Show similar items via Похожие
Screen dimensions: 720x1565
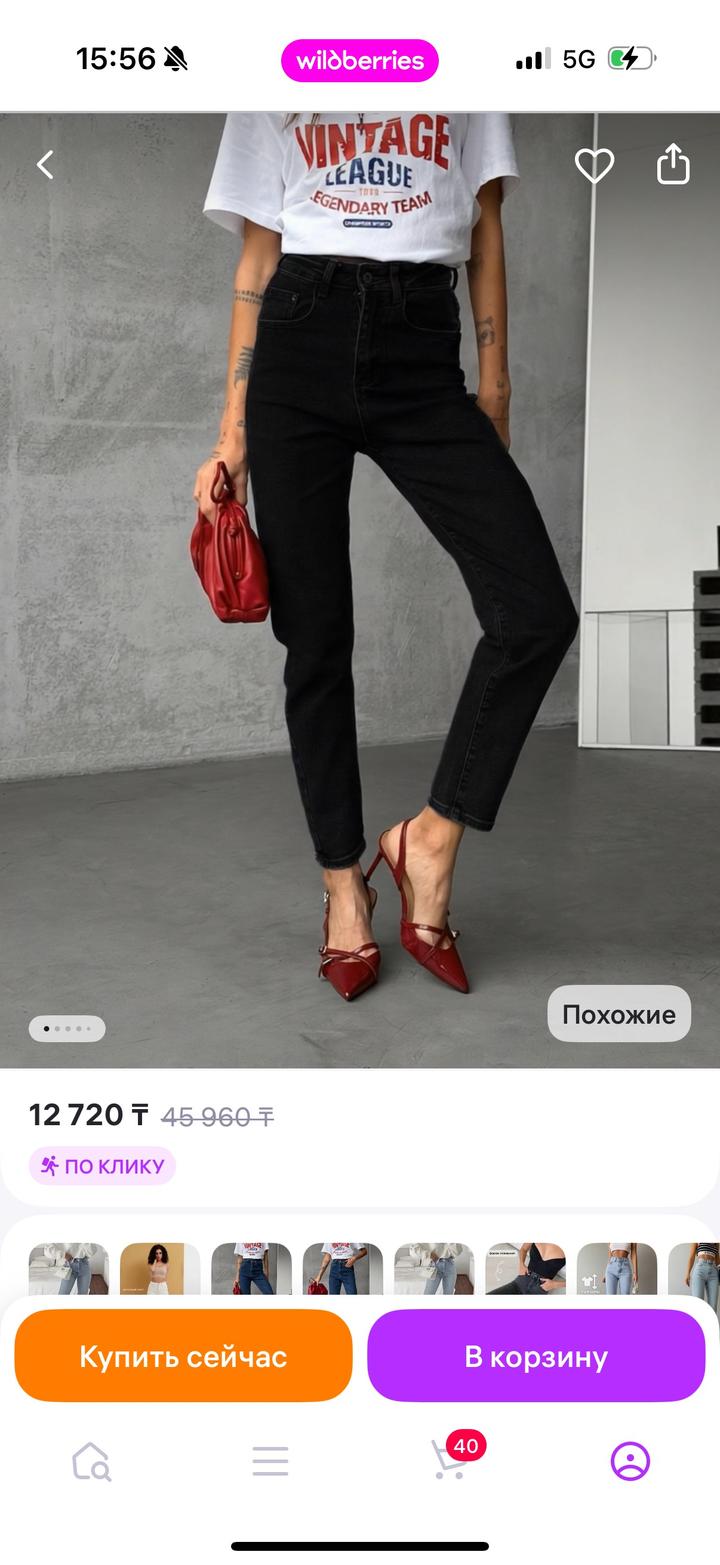coord(619,1014)
